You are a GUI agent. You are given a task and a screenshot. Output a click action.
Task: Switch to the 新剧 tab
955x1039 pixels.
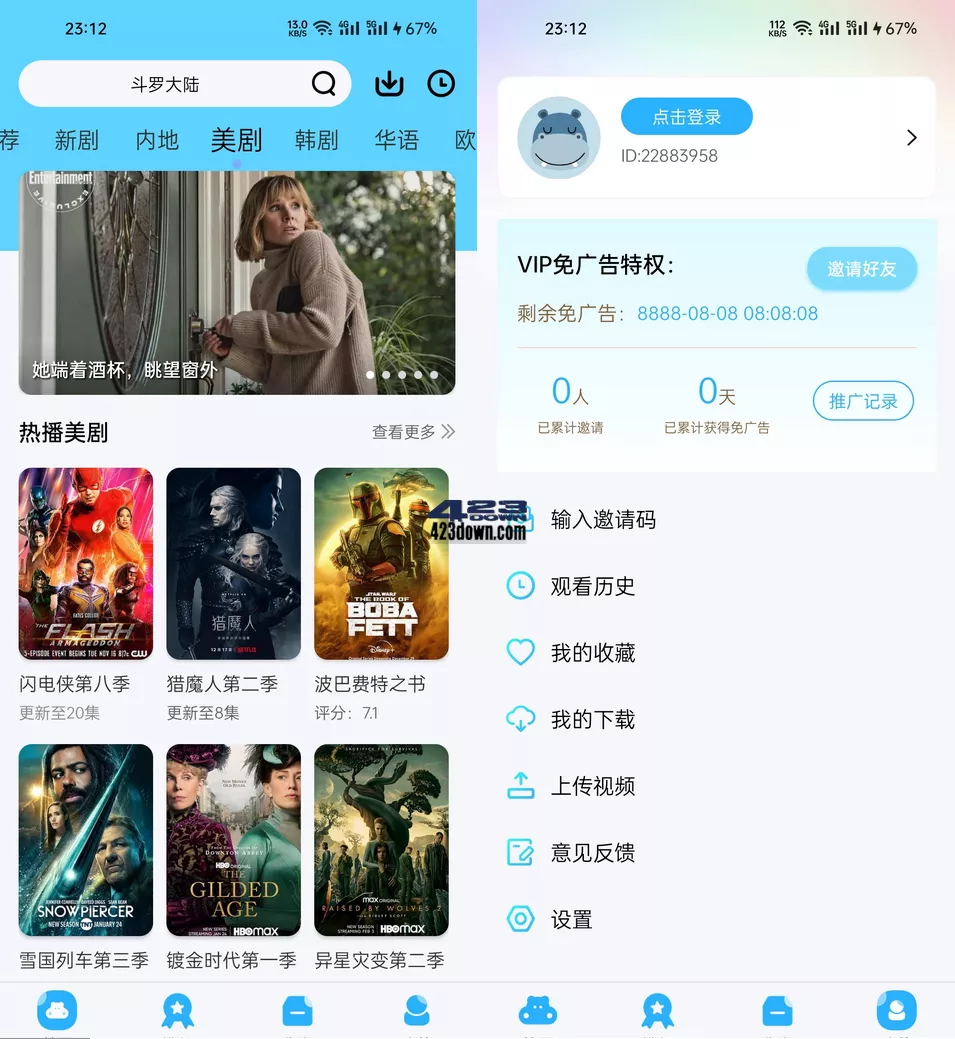(x=77, y=141)
